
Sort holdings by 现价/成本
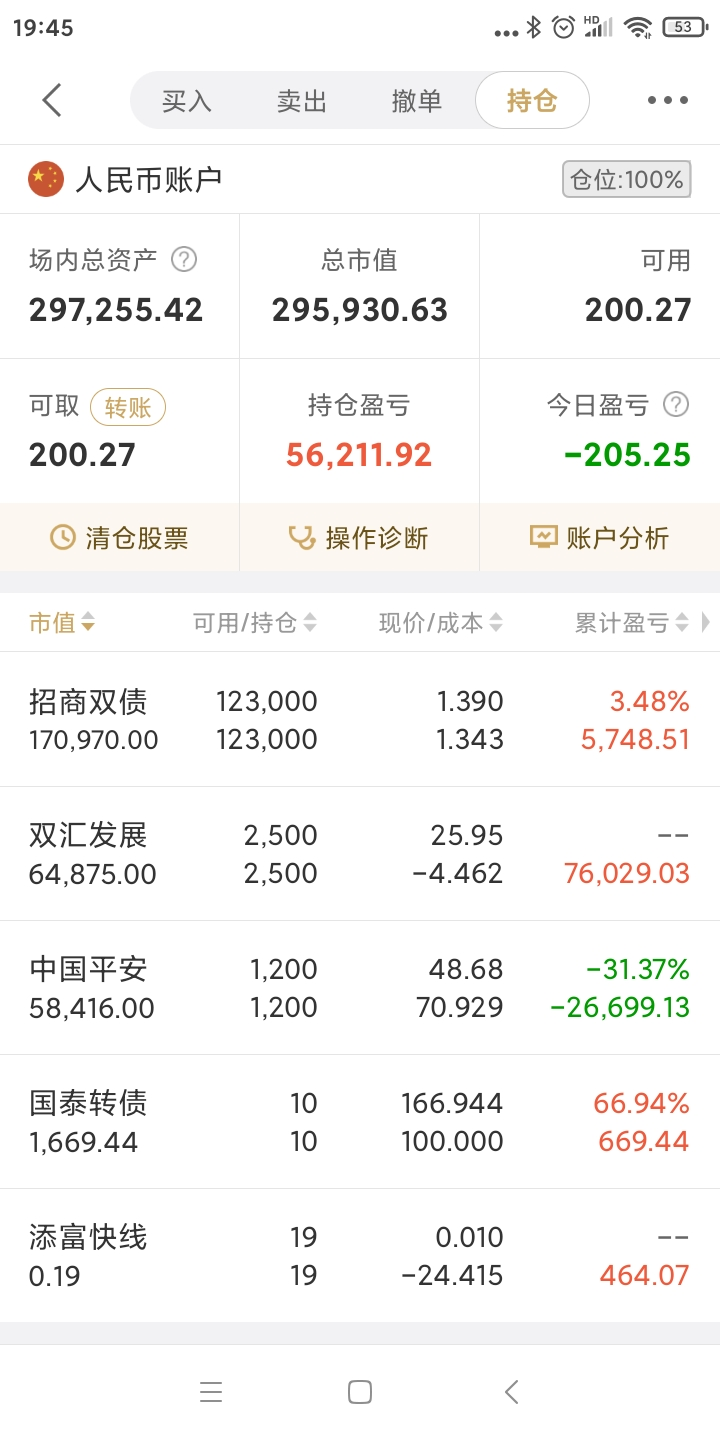(x=440, y=623)
